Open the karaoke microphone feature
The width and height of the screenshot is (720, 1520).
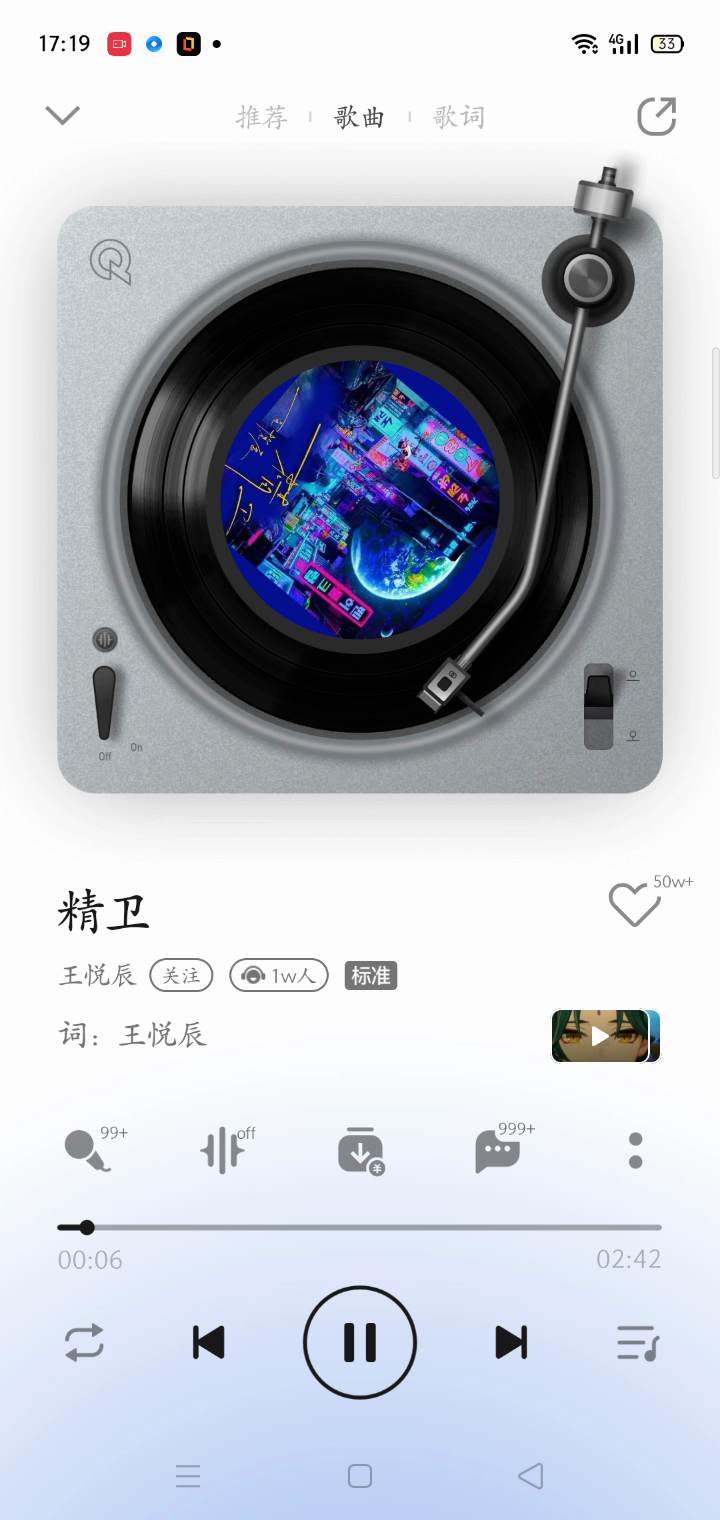(x=86, y=1151)
